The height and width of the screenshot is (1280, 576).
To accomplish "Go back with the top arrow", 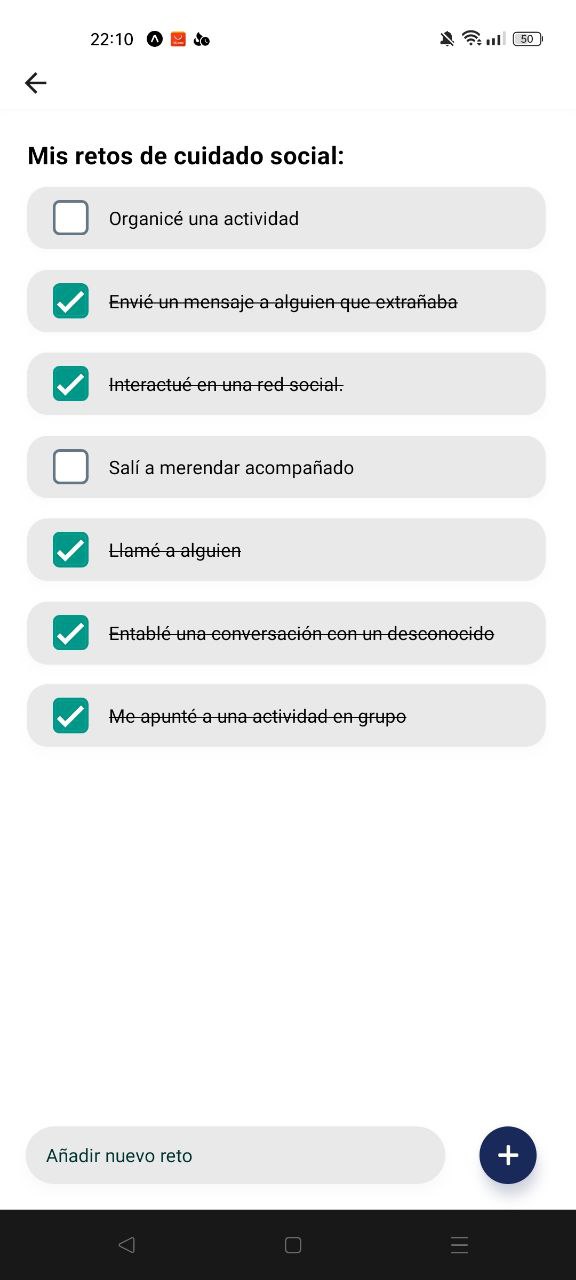I will (x=36, y=83).
